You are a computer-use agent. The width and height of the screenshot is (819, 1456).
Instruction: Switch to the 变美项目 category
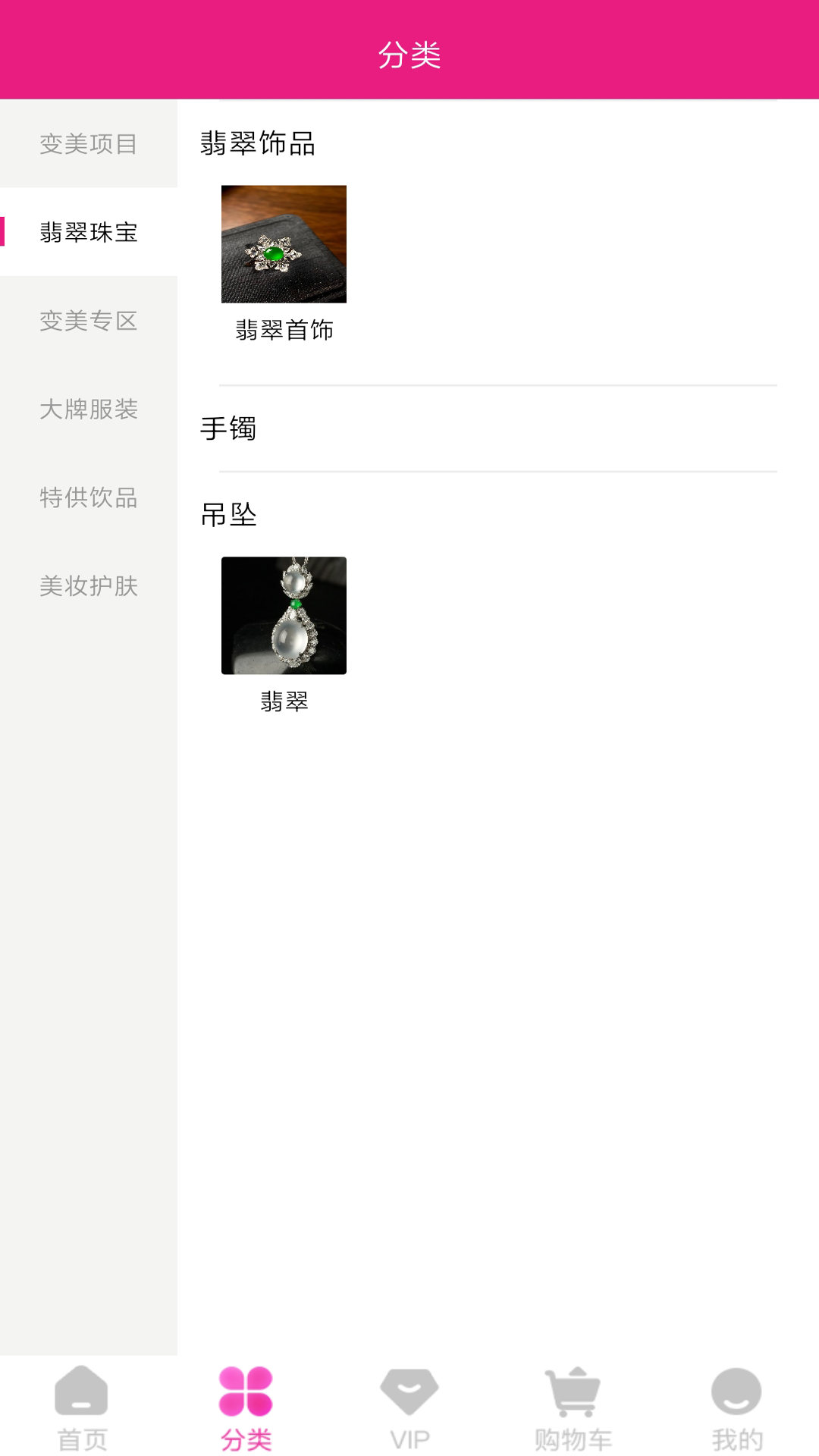89,144
